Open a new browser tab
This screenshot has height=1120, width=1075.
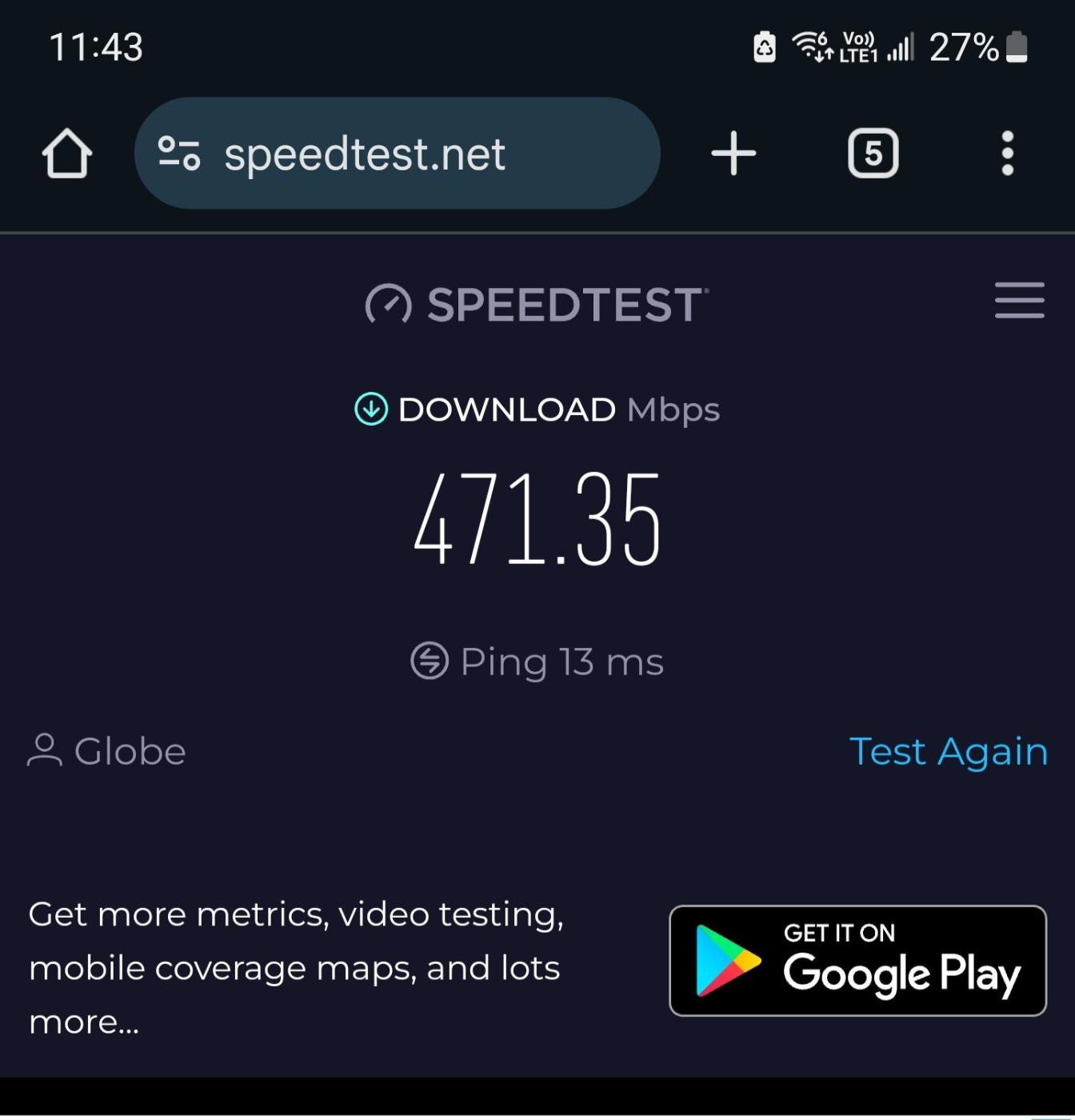click(733, 154)
